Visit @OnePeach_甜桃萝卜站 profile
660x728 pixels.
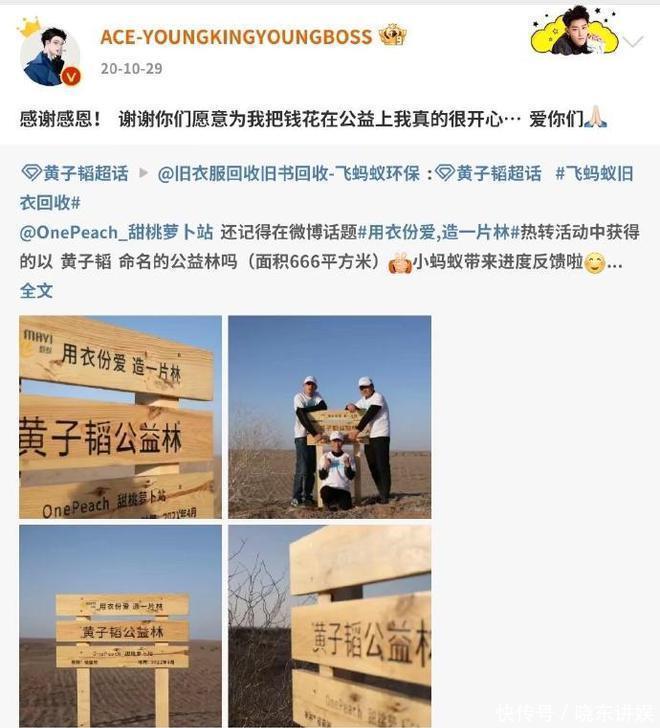pos(116,232)
